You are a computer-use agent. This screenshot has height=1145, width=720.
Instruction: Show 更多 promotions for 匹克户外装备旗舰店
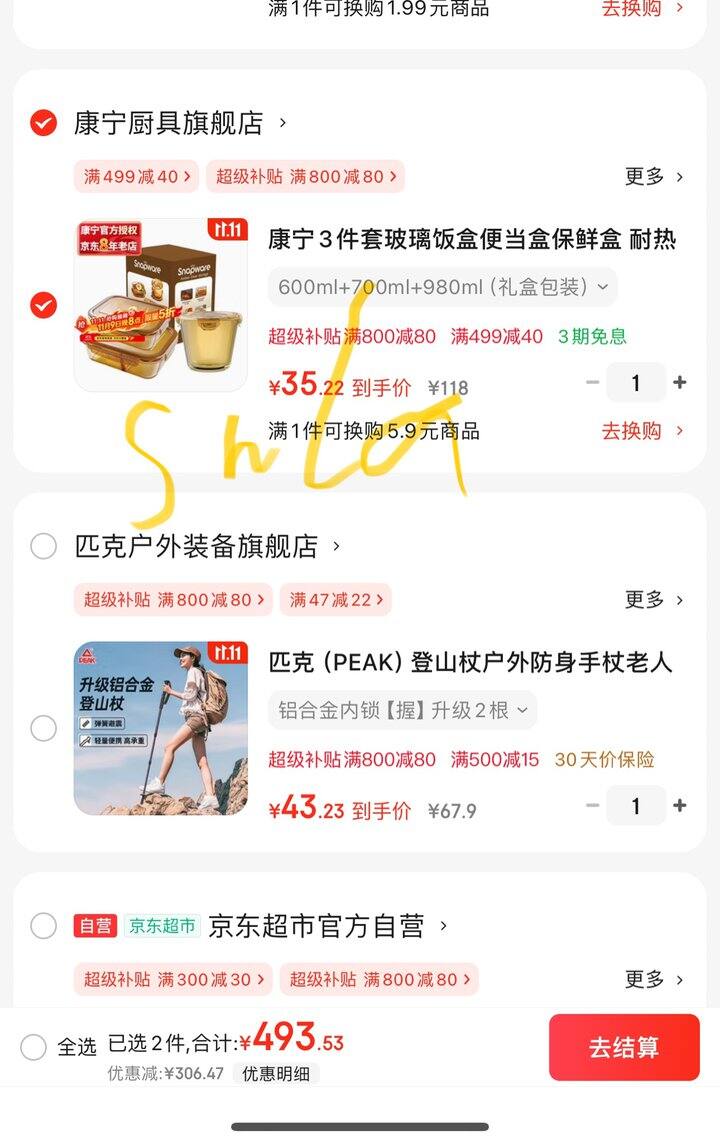[654, 600]
